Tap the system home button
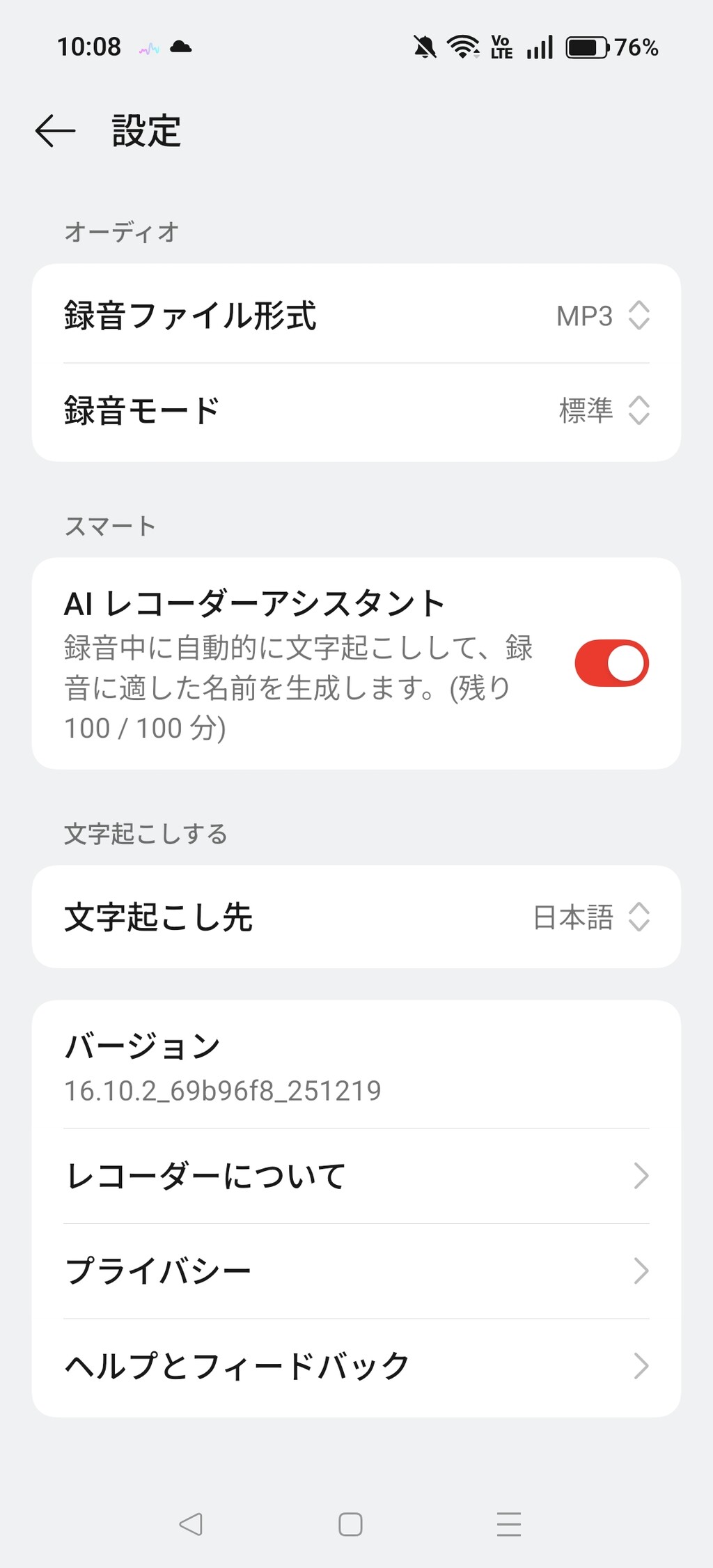The image size is (713, 1568). pos(350,1524)
